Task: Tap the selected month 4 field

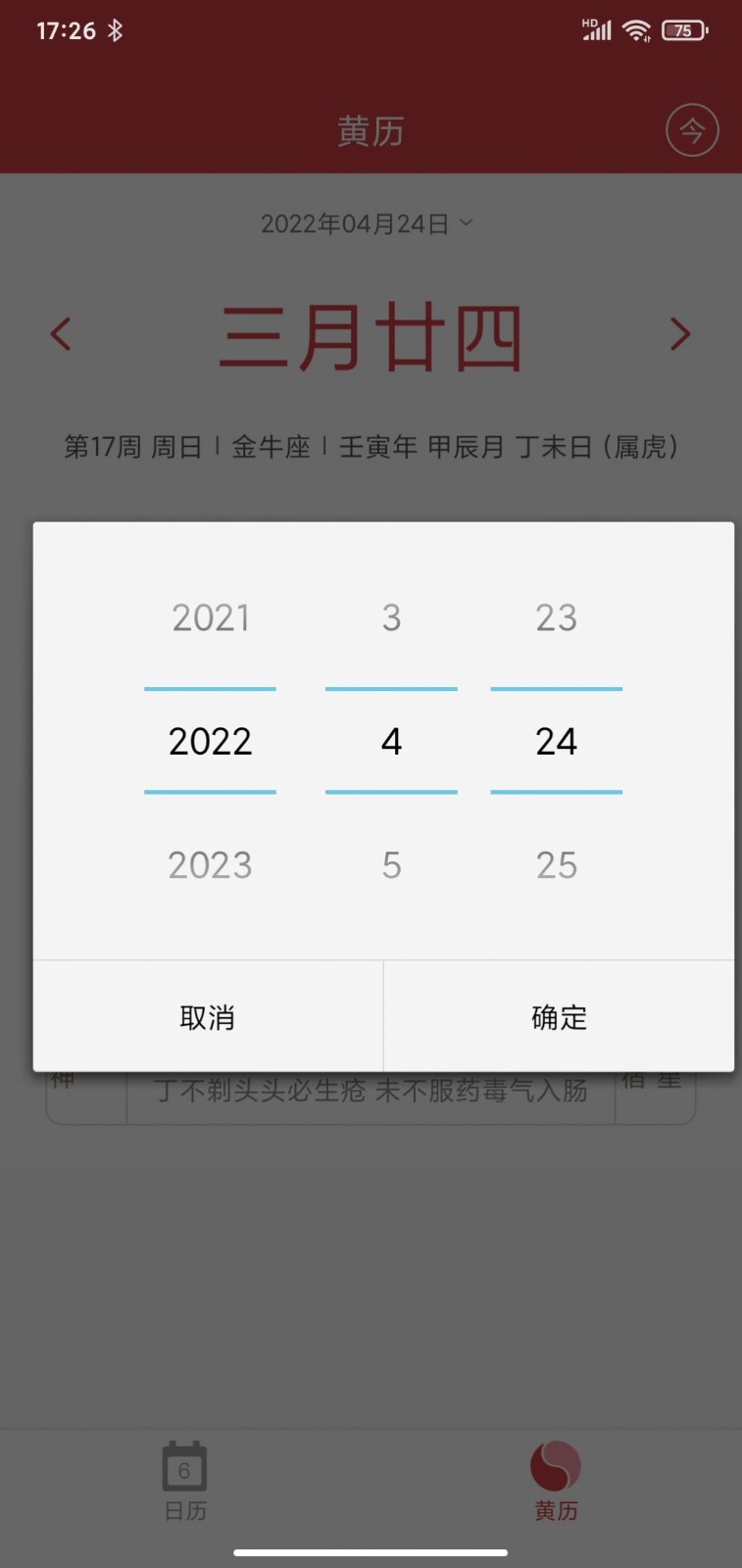Action: tap(391, 741)
